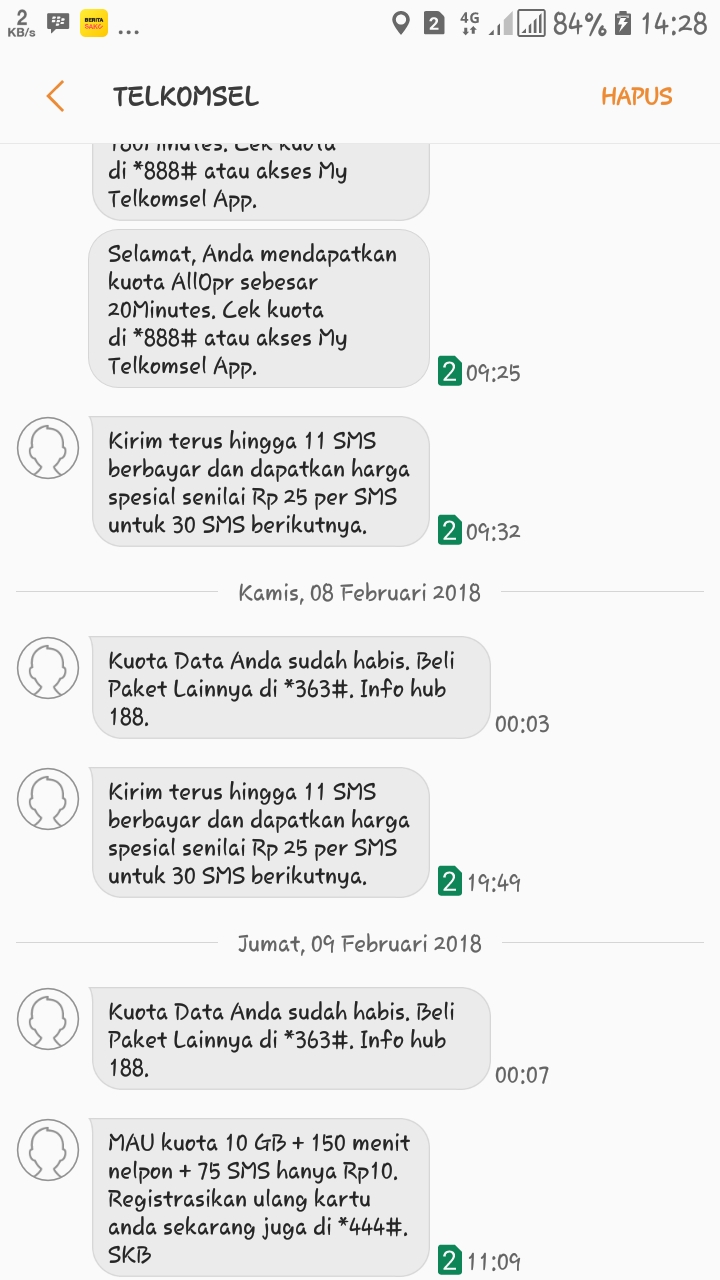This screenshot has height=1280, width=720.
Task: Tap the date separator Kamis, 08 Februari 2018
Action: click(x=360, y=592)
